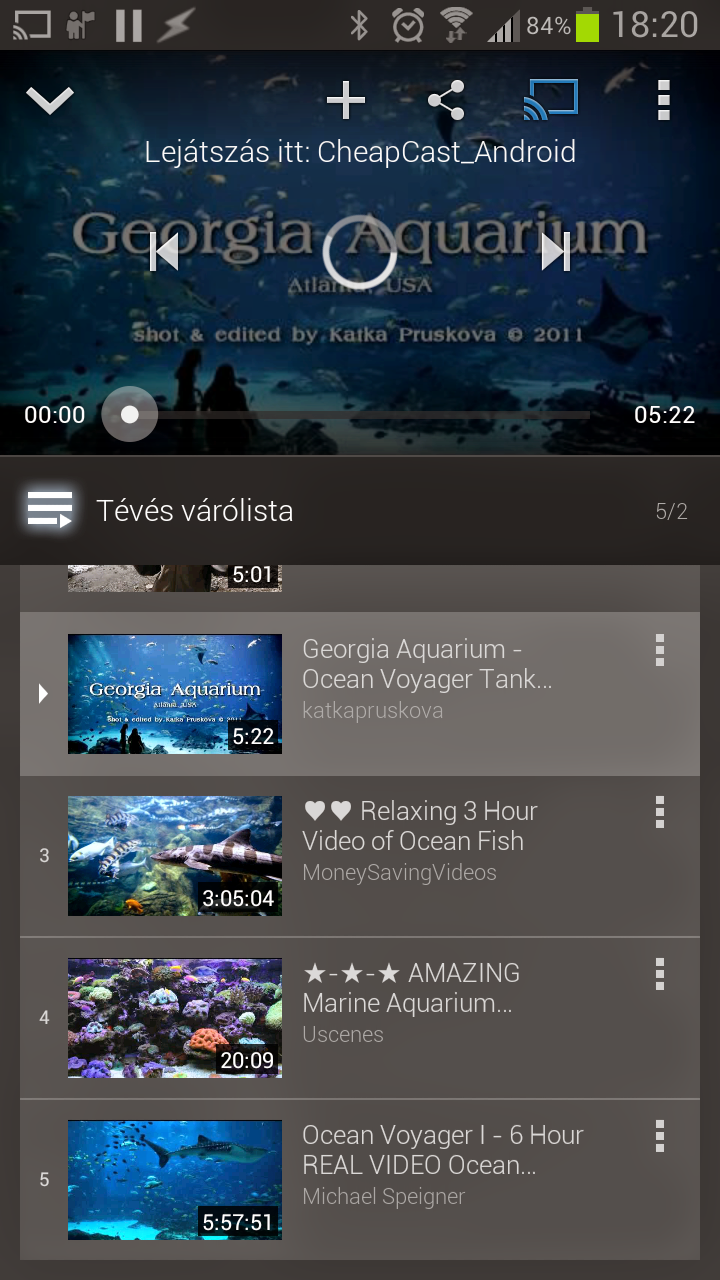Open the player overflow menu

coord(663,100)
